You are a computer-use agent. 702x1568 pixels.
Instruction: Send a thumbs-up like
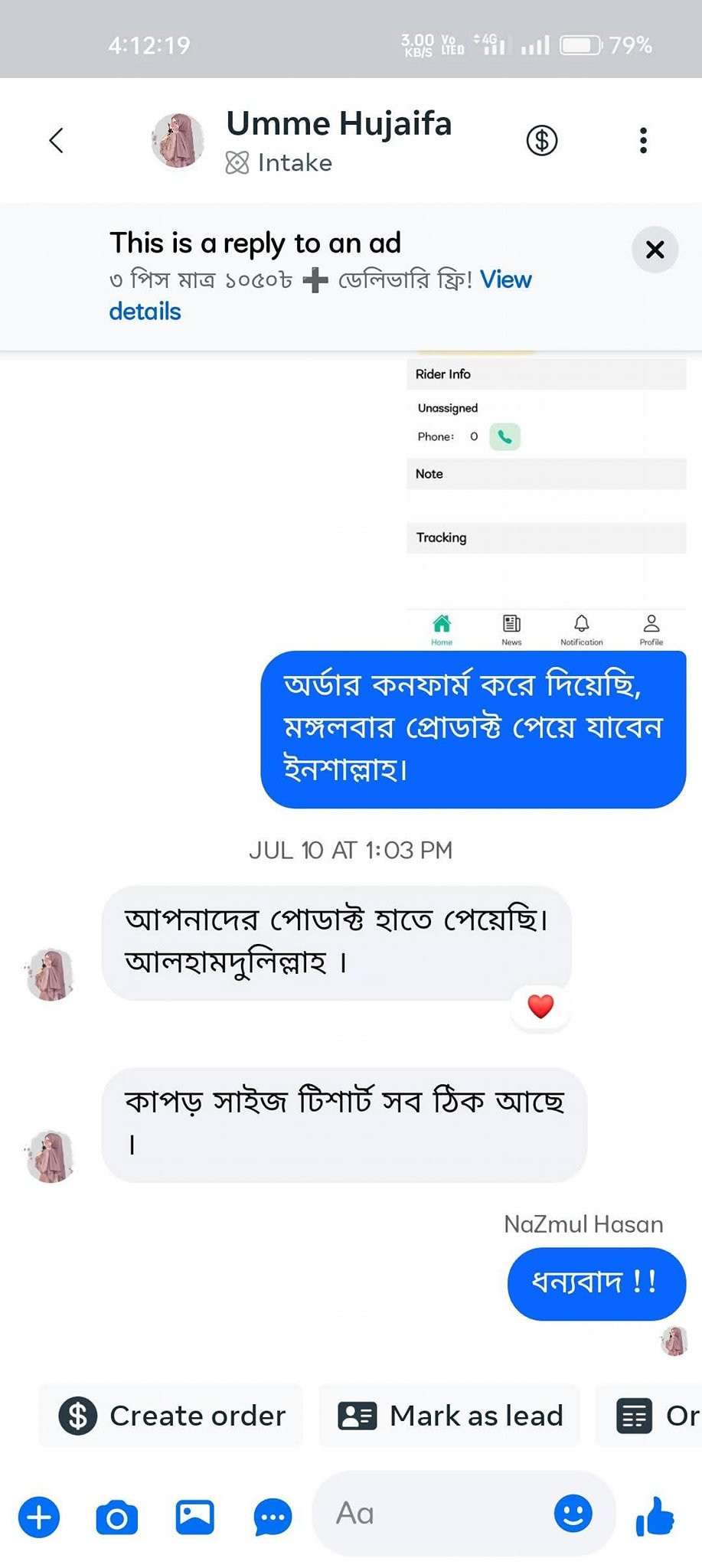[655, 1516]
